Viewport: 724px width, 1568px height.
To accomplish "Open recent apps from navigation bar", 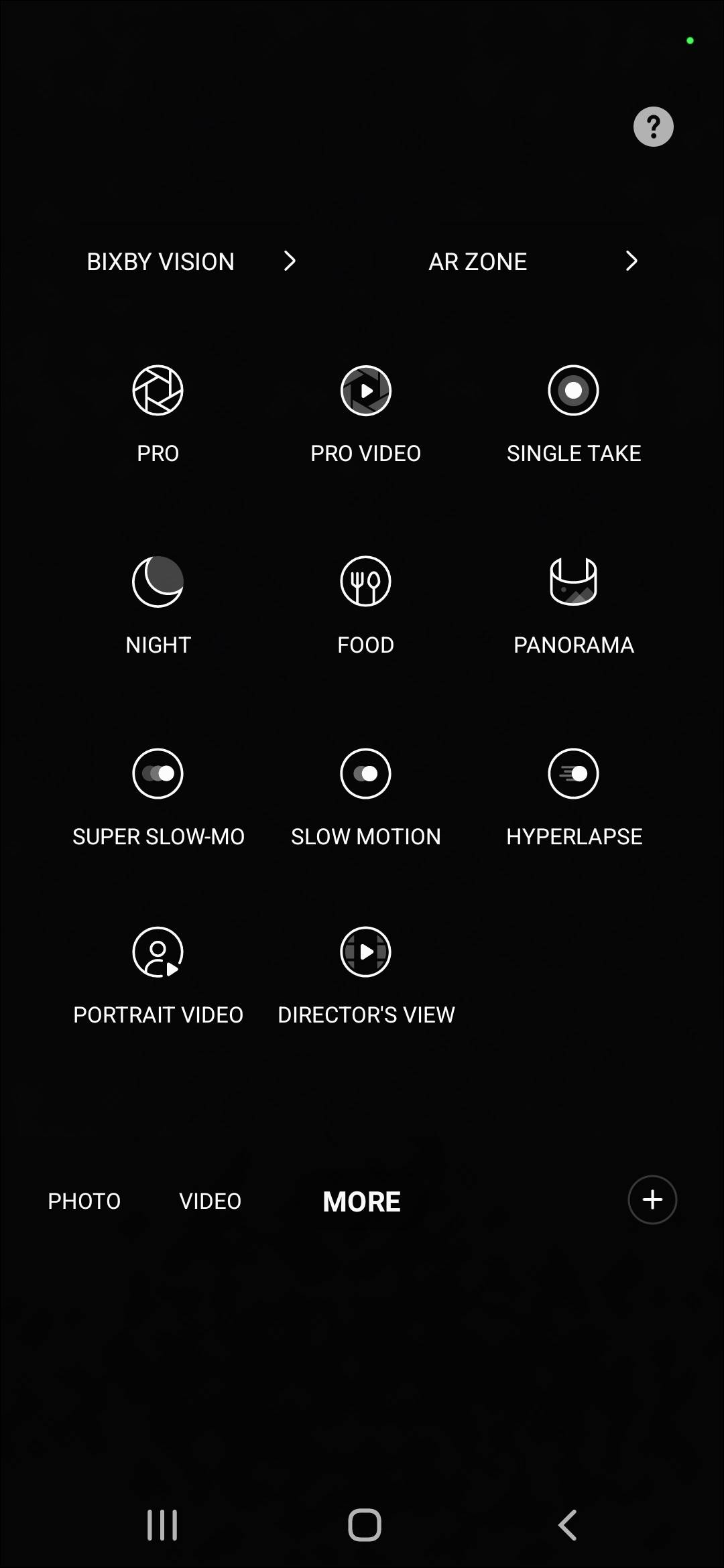I will click(x=162, y=1525).
